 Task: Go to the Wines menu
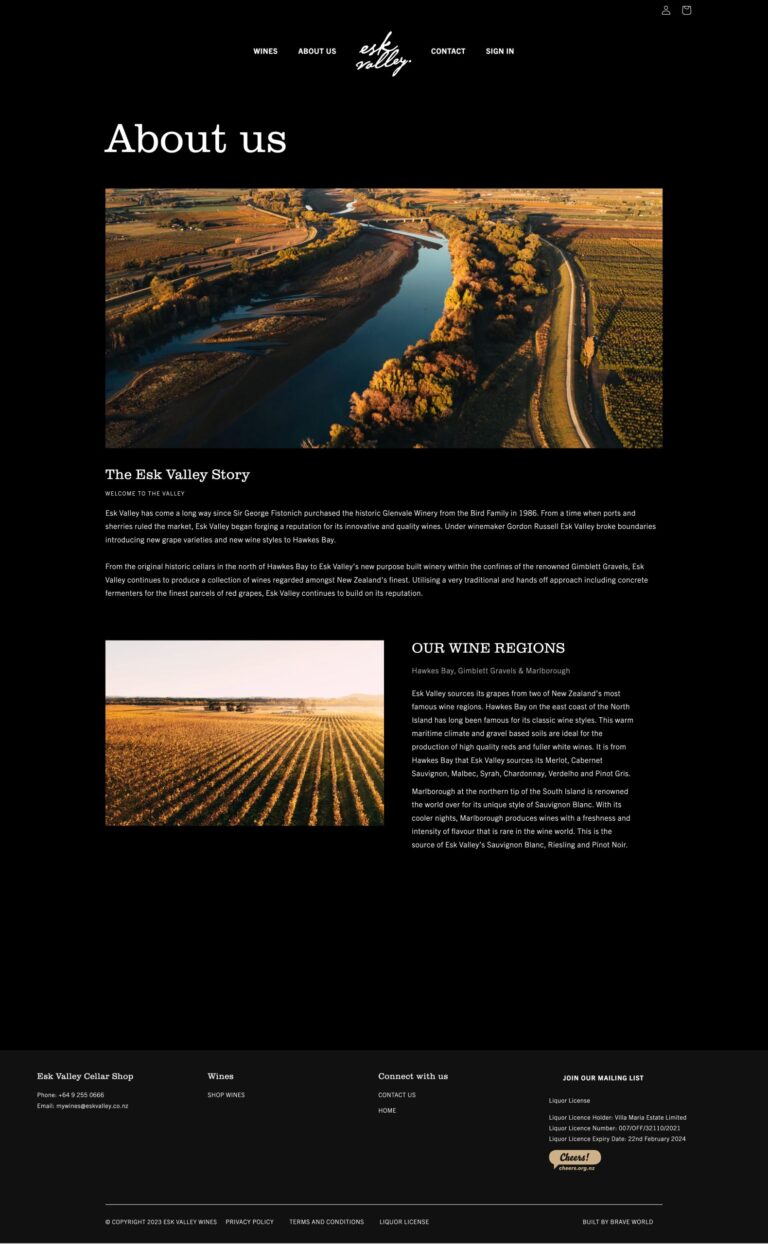pos(265,51)
